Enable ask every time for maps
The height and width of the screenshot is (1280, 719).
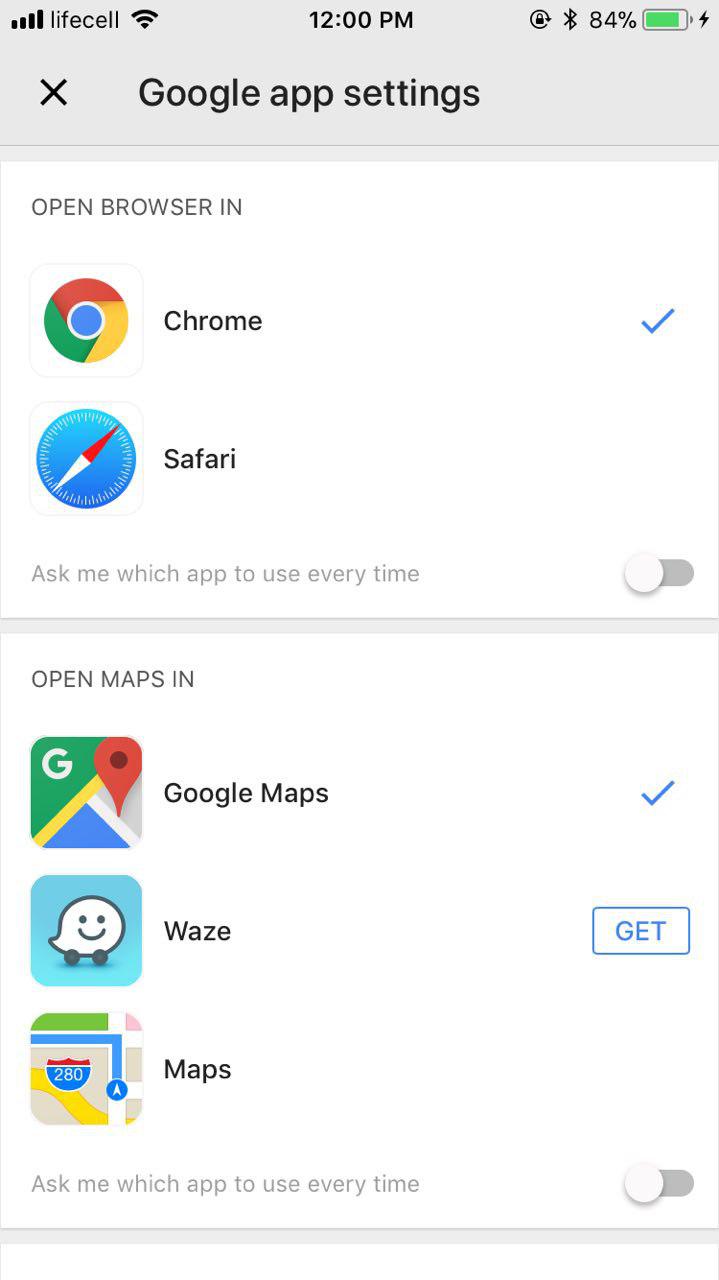pyautogui.click(x=659, y=1184)
